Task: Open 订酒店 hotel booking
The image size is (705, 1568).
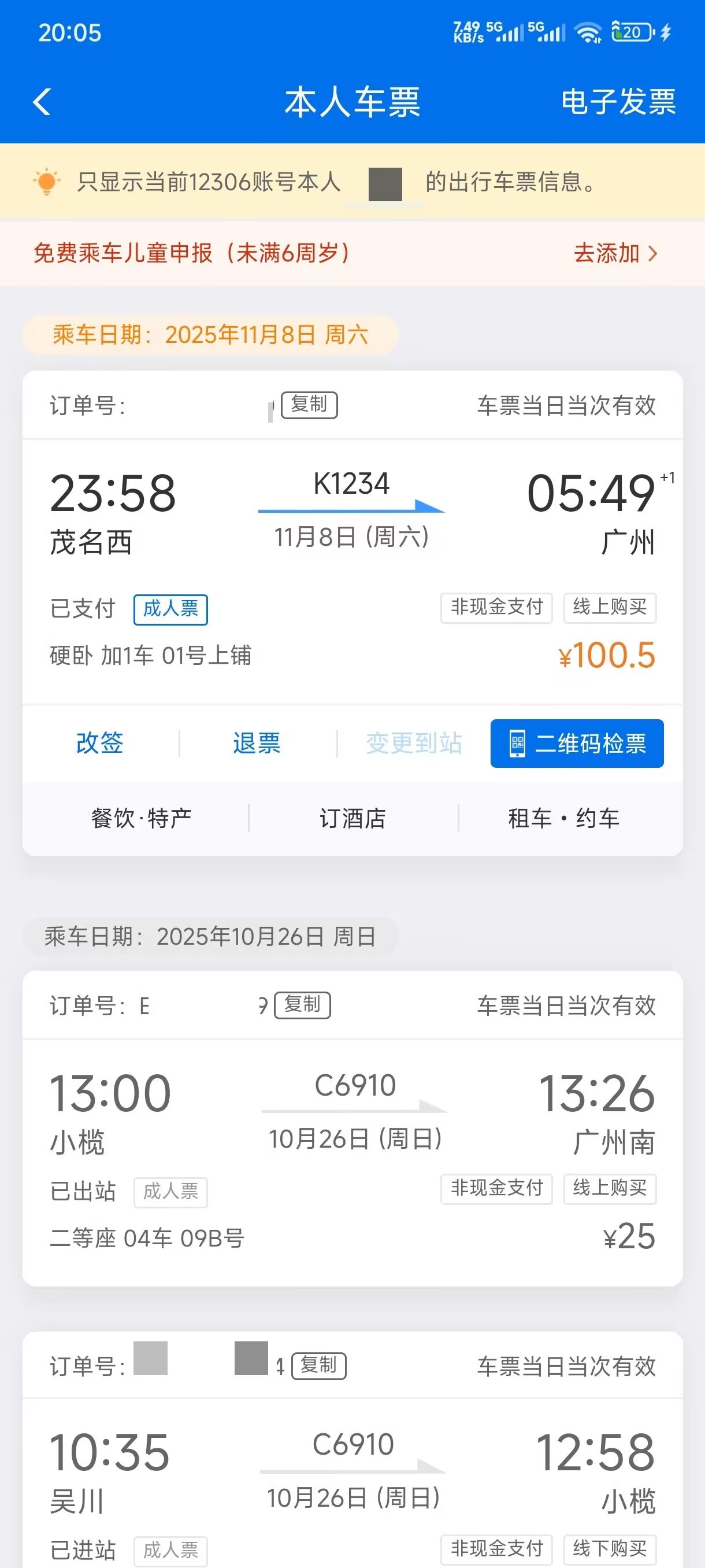Action: point(353,818)
